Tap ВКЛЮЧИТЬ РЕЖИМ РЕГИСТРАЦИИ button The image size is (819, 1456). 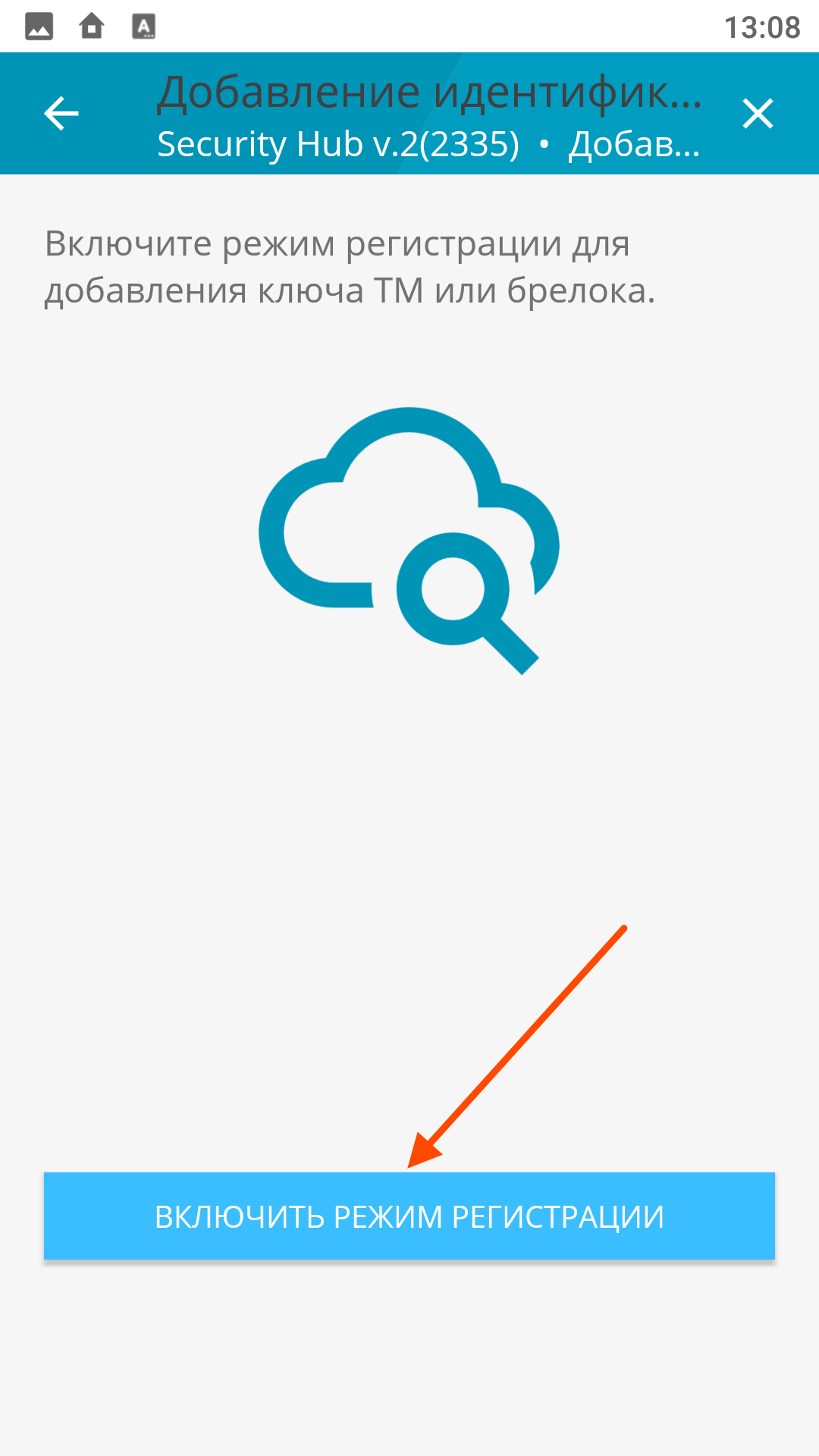409,1216
